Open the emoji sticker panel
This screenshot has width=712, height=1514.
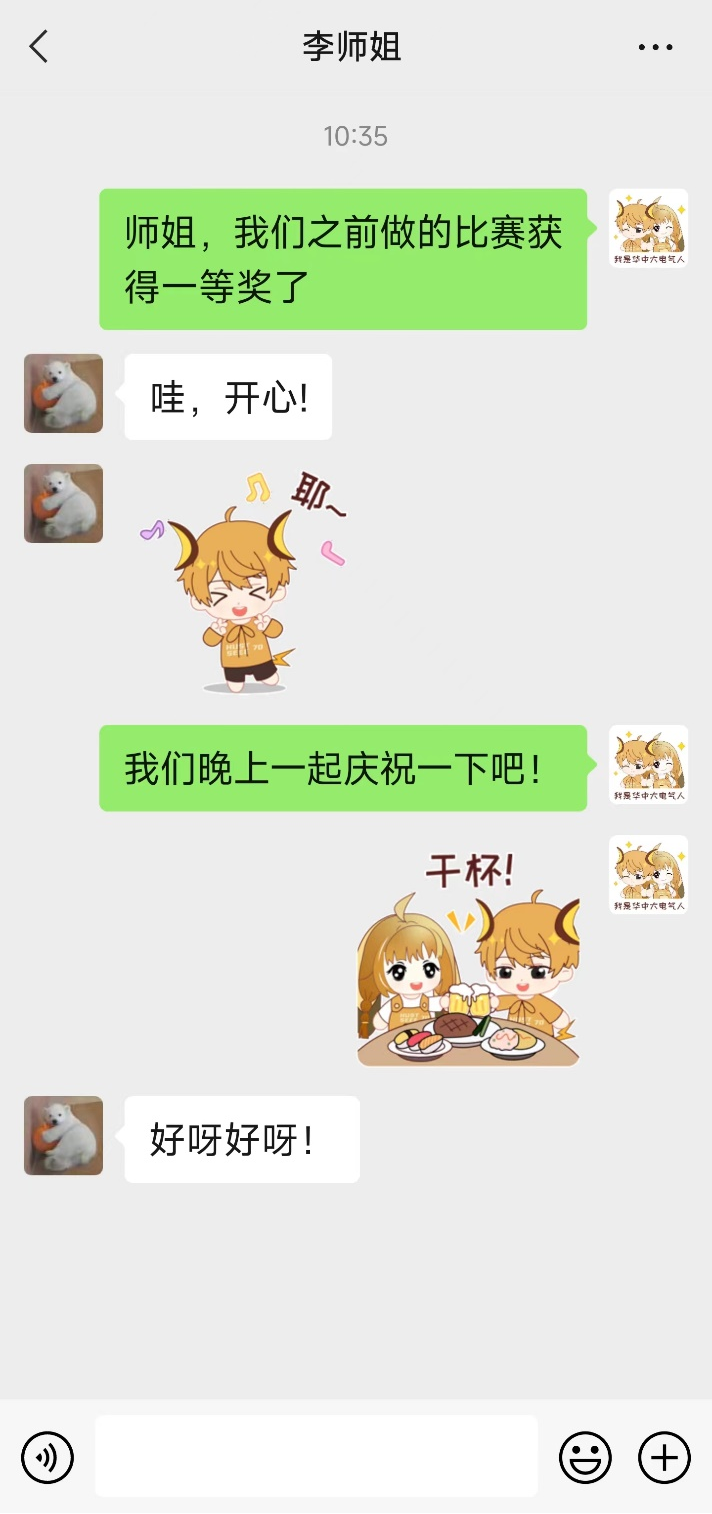[585, 1456]
